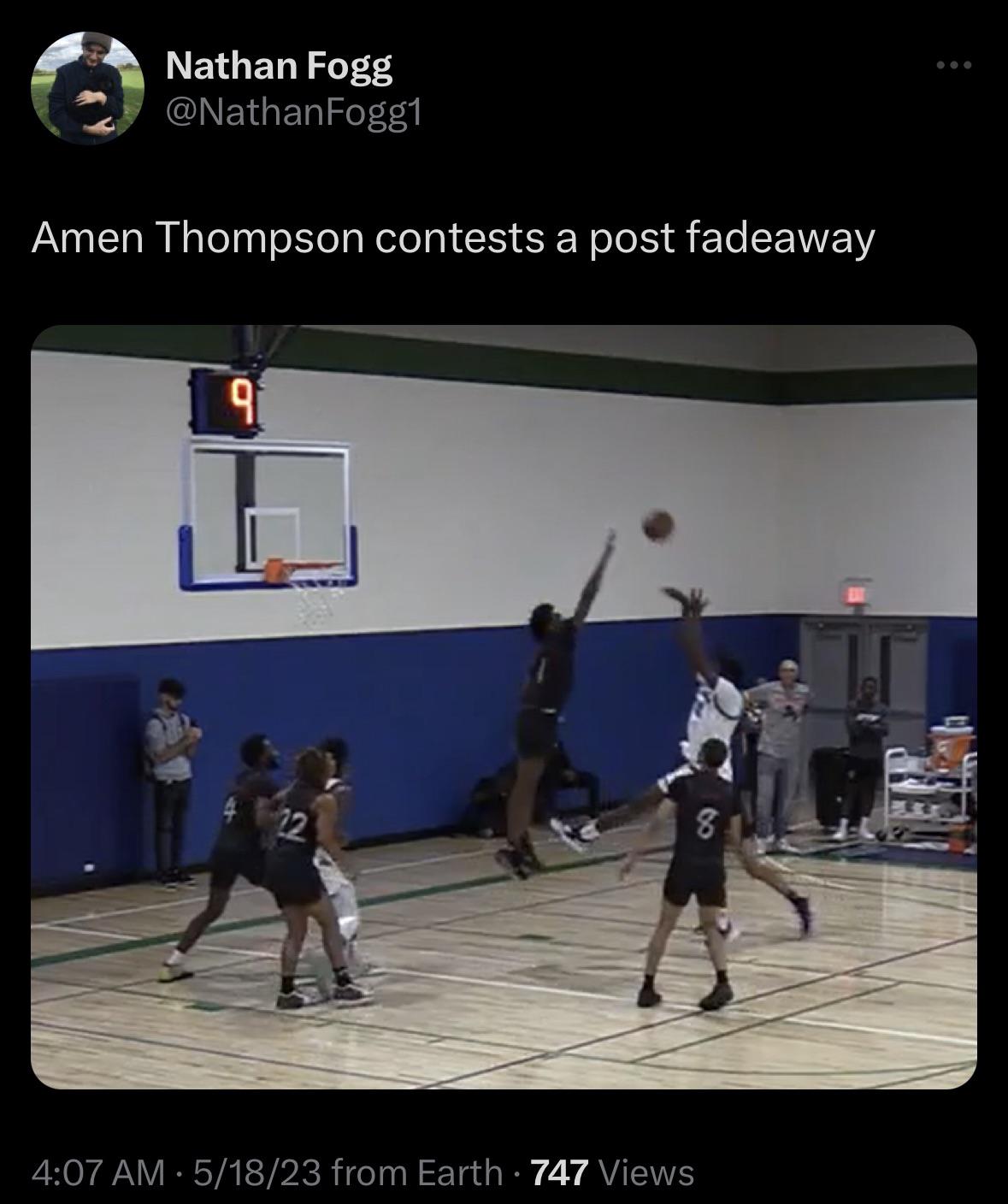Open the tweet's three-dot overflow menu
1008x1204 pixels.
tap(953, 65)
